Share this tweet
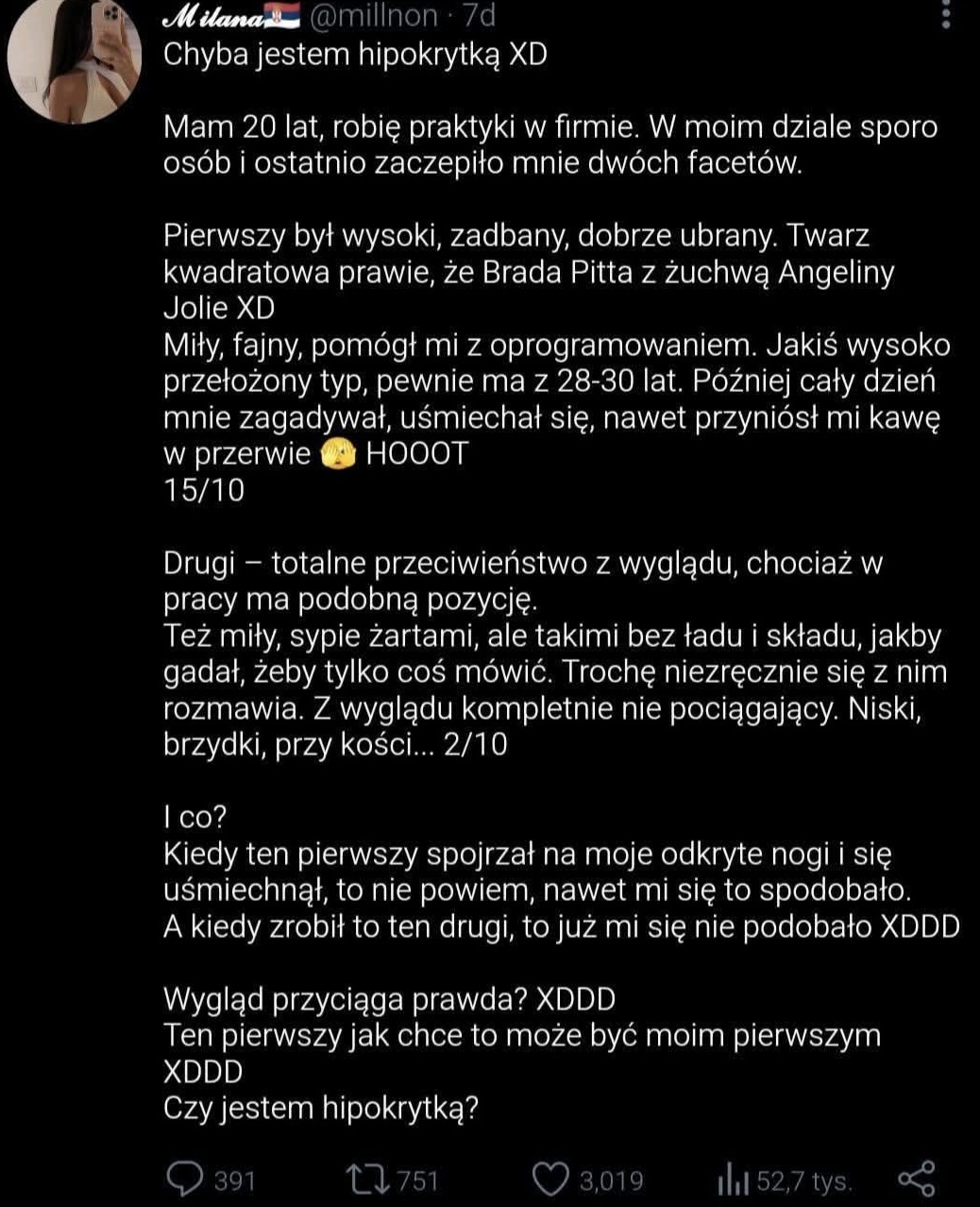This screenshot has height=1207, width=980. point(915,1179)
